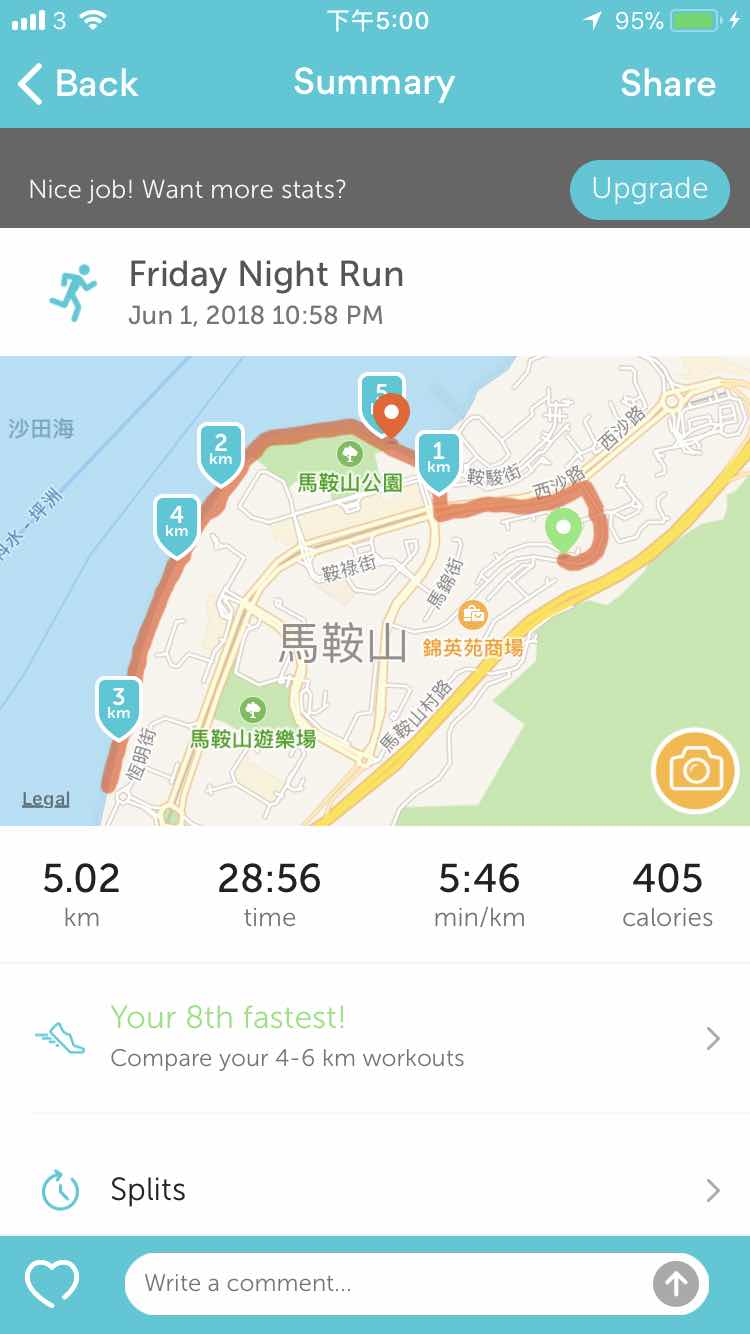This screenshot has width=750, height=1334.
Task: Go back using the Back button
Action: tap(78, 84)
